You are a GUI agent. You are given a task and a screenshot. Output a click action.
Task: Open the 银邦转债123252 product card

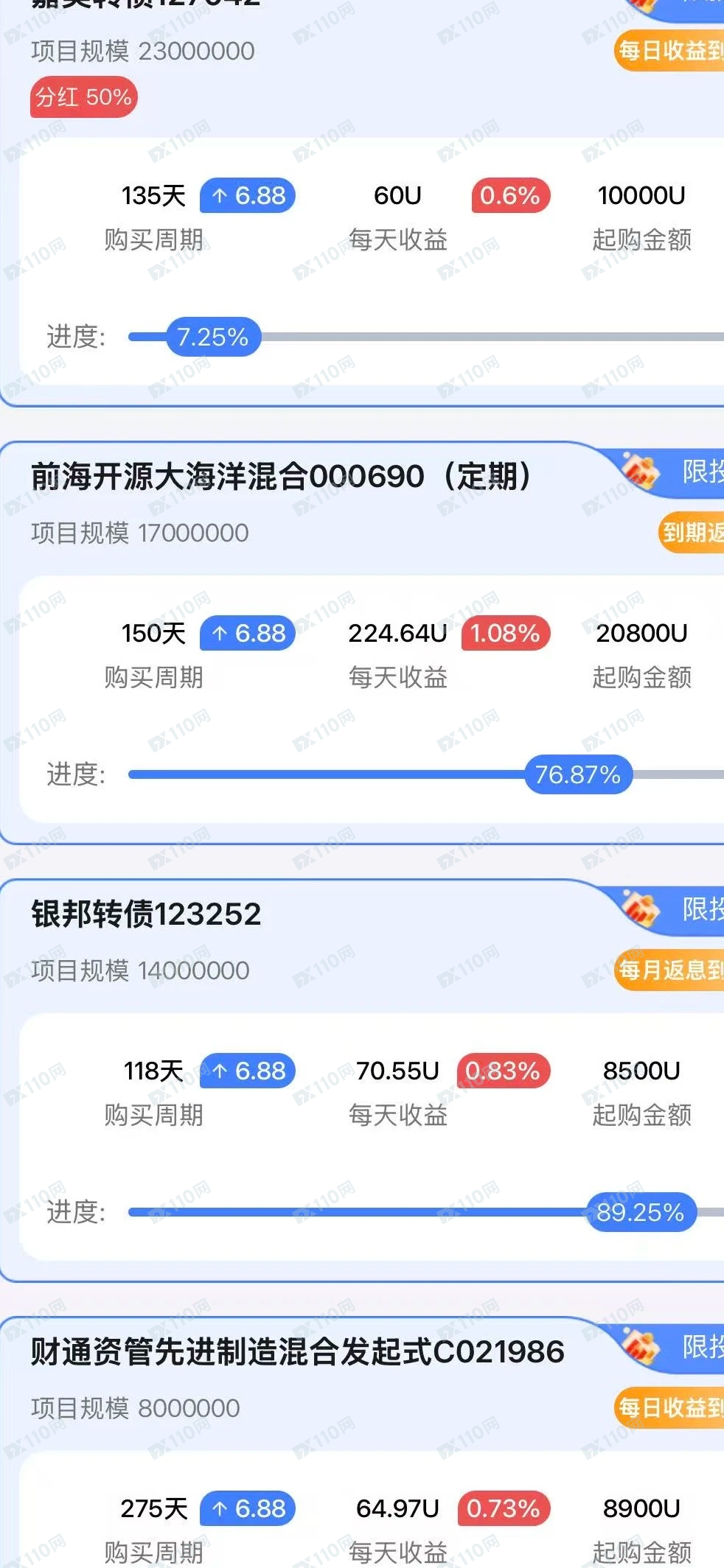(146, 914)
